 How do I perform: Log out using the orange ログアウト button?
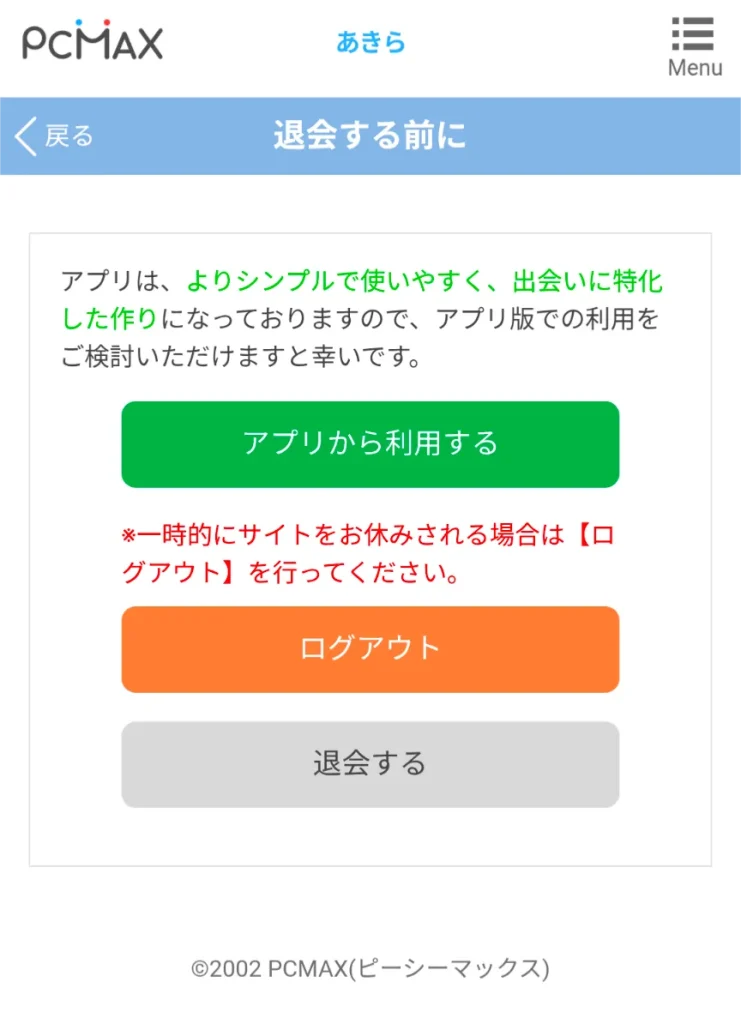[370, 649]
